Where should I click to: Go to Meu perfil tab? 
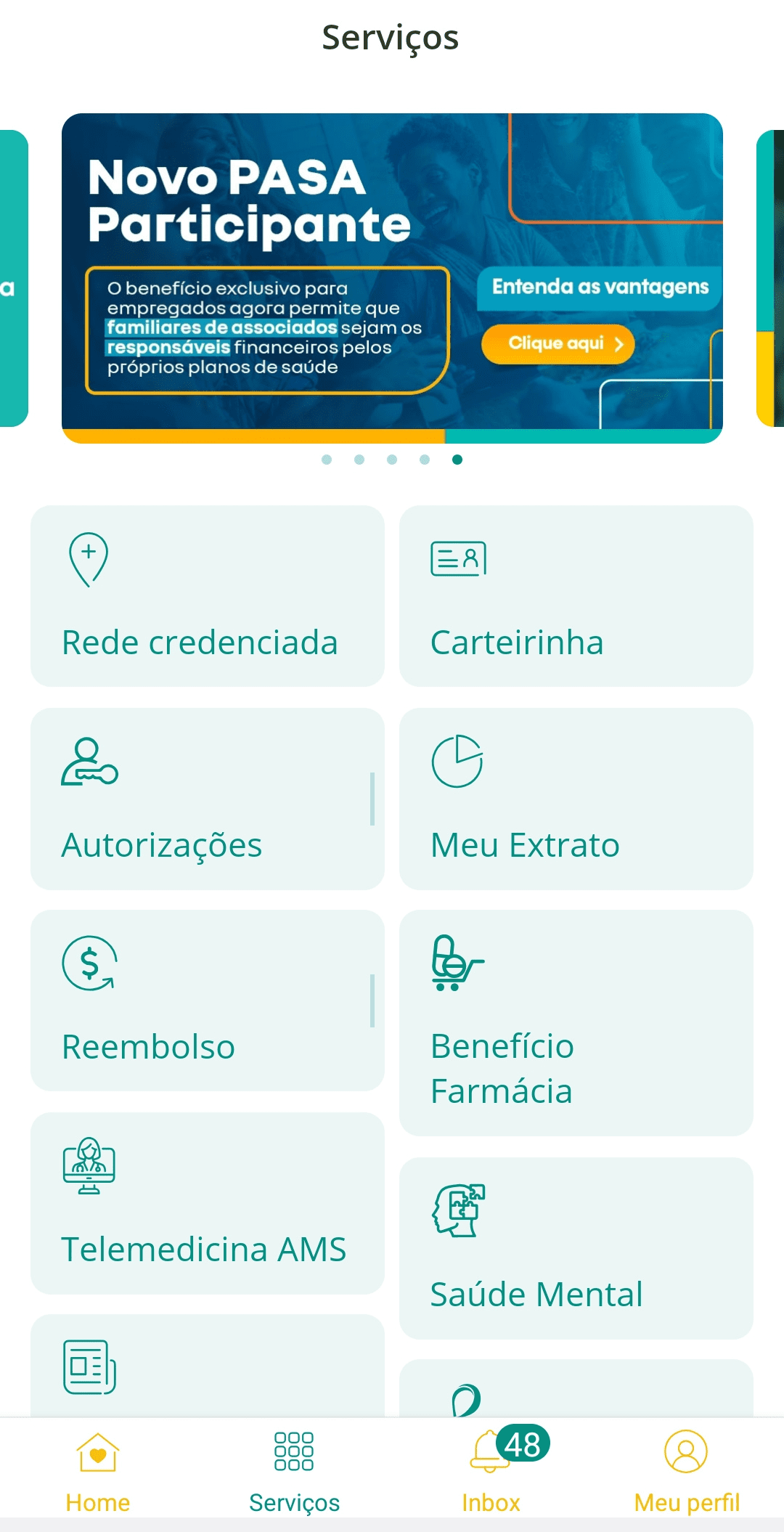[687, 1472]
